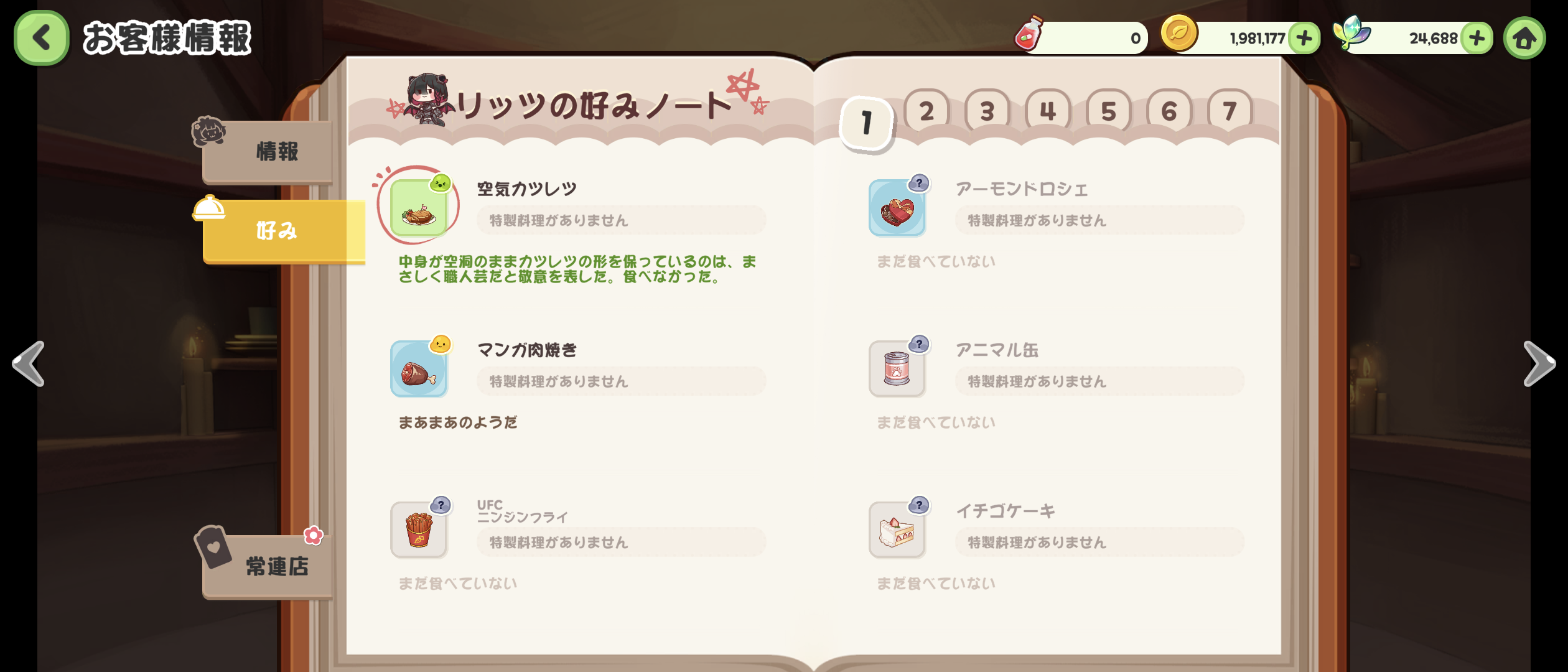Add more gems with plus button
Image resolution: width=1568 pixels, height=672 pixels.
pyautogui.click(x=1477, y=39)
